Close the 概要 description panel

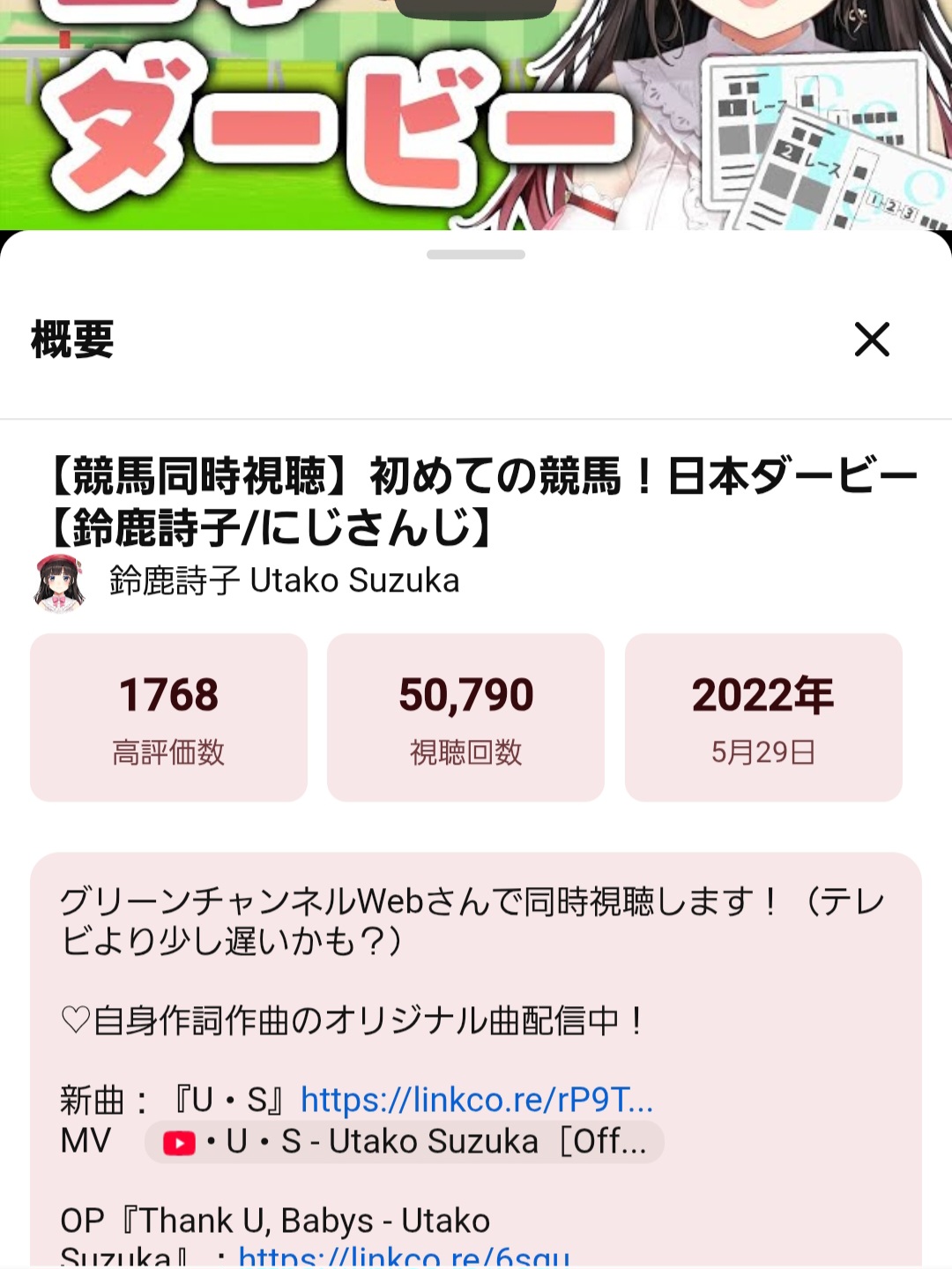pyautogui.click(x=872, y=340)
